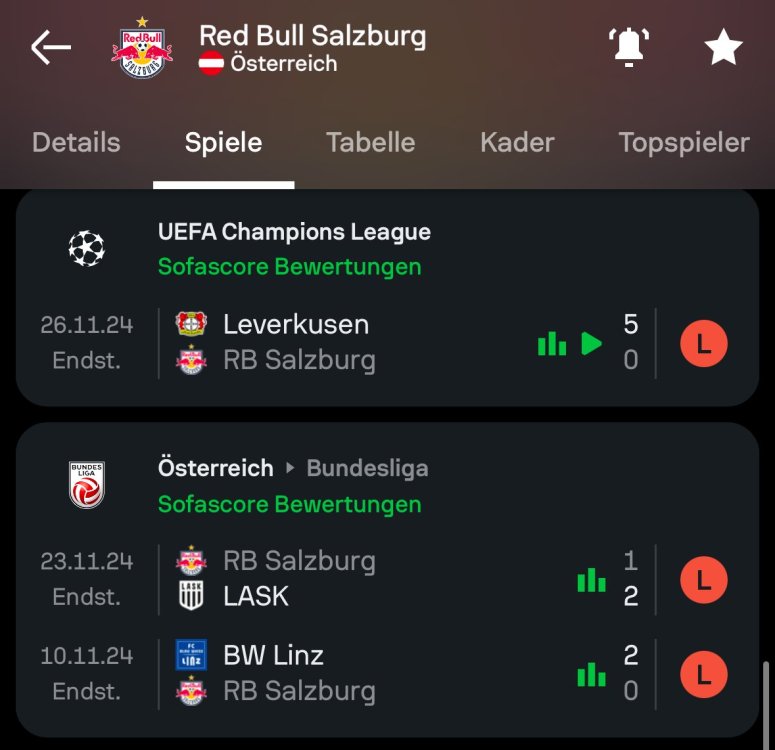The width and height of the screenshot is (775, 750).
Task: Open the notifications bell for Salzburg
Action: click(629, 47)
